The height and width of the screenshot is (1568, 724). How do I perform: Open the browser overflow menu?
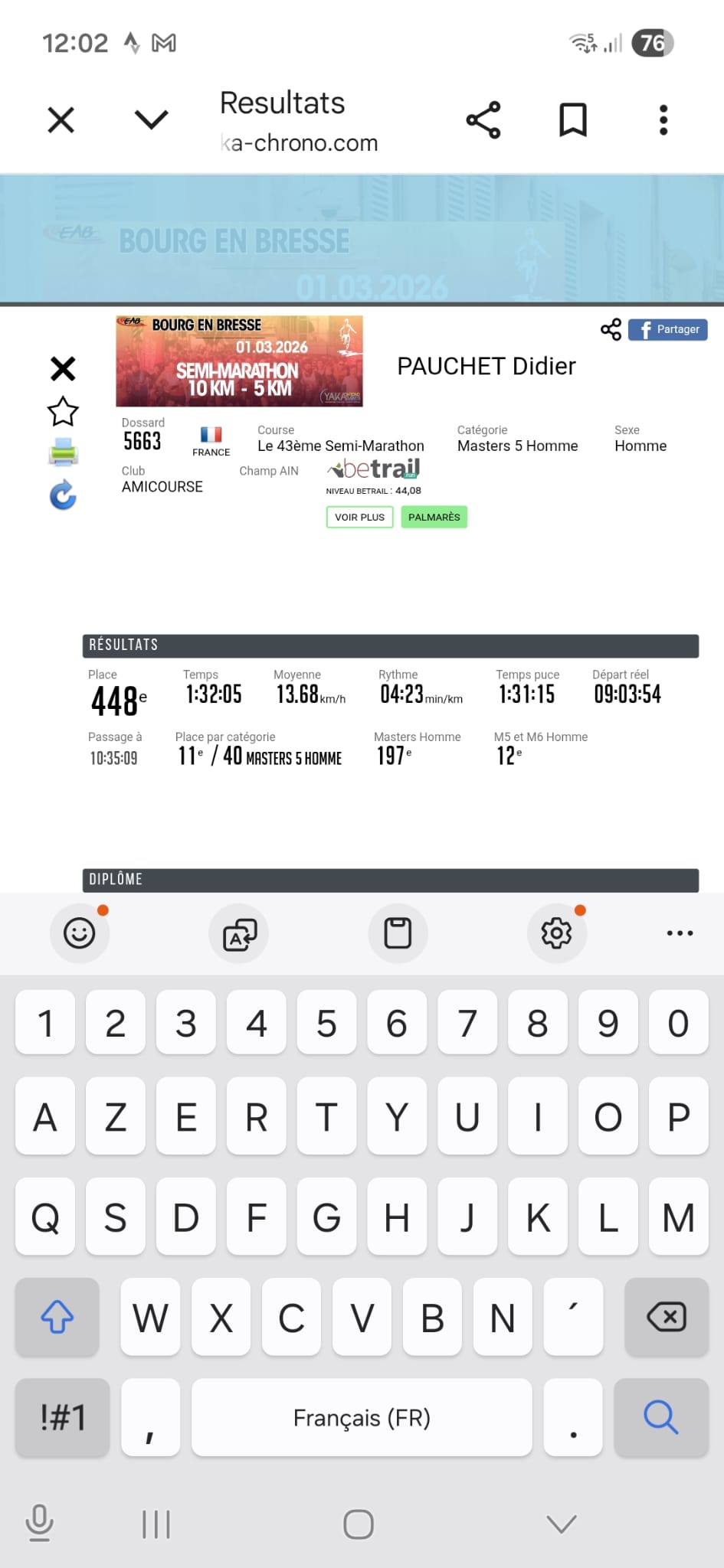click(x=663, y=120)
